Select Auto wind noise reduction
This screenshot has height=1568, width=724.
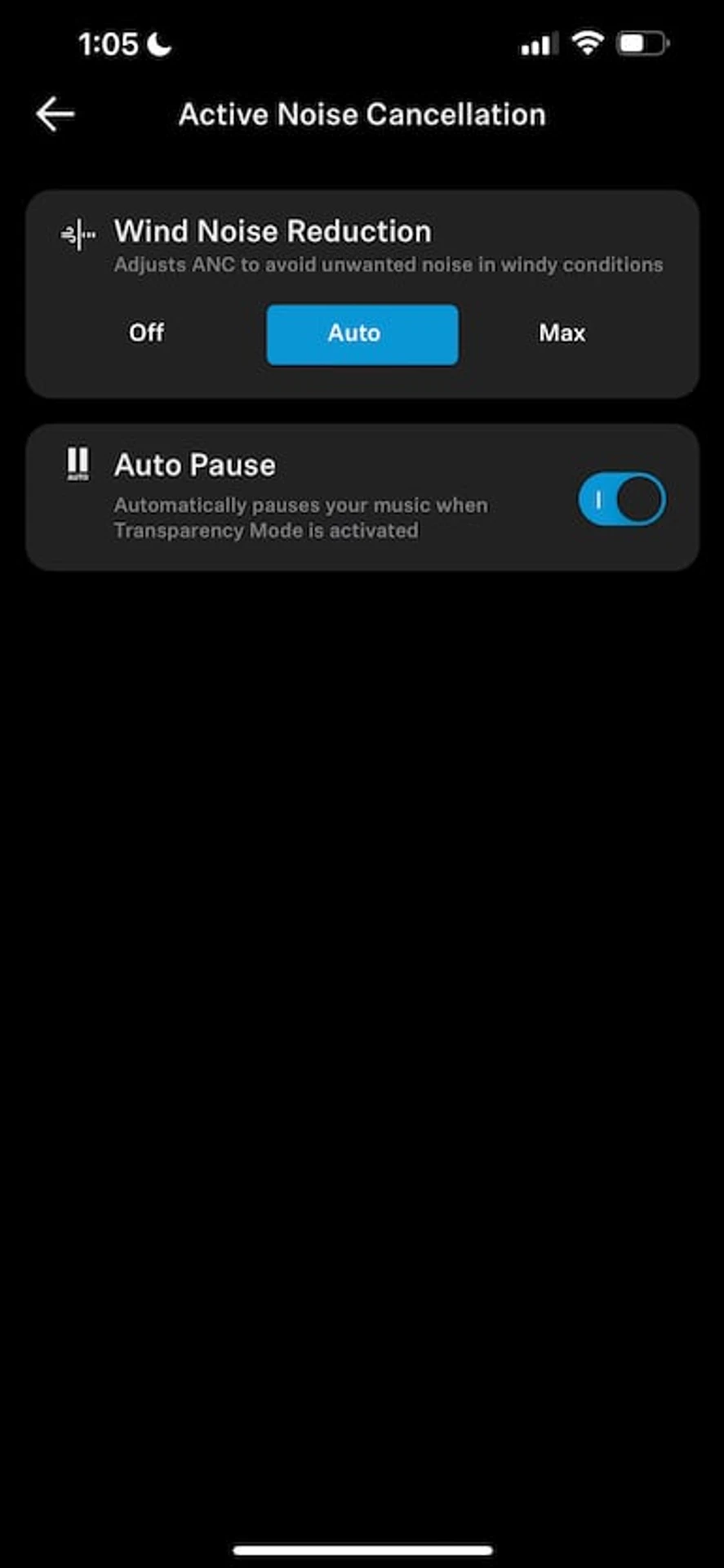click(362, 334)
